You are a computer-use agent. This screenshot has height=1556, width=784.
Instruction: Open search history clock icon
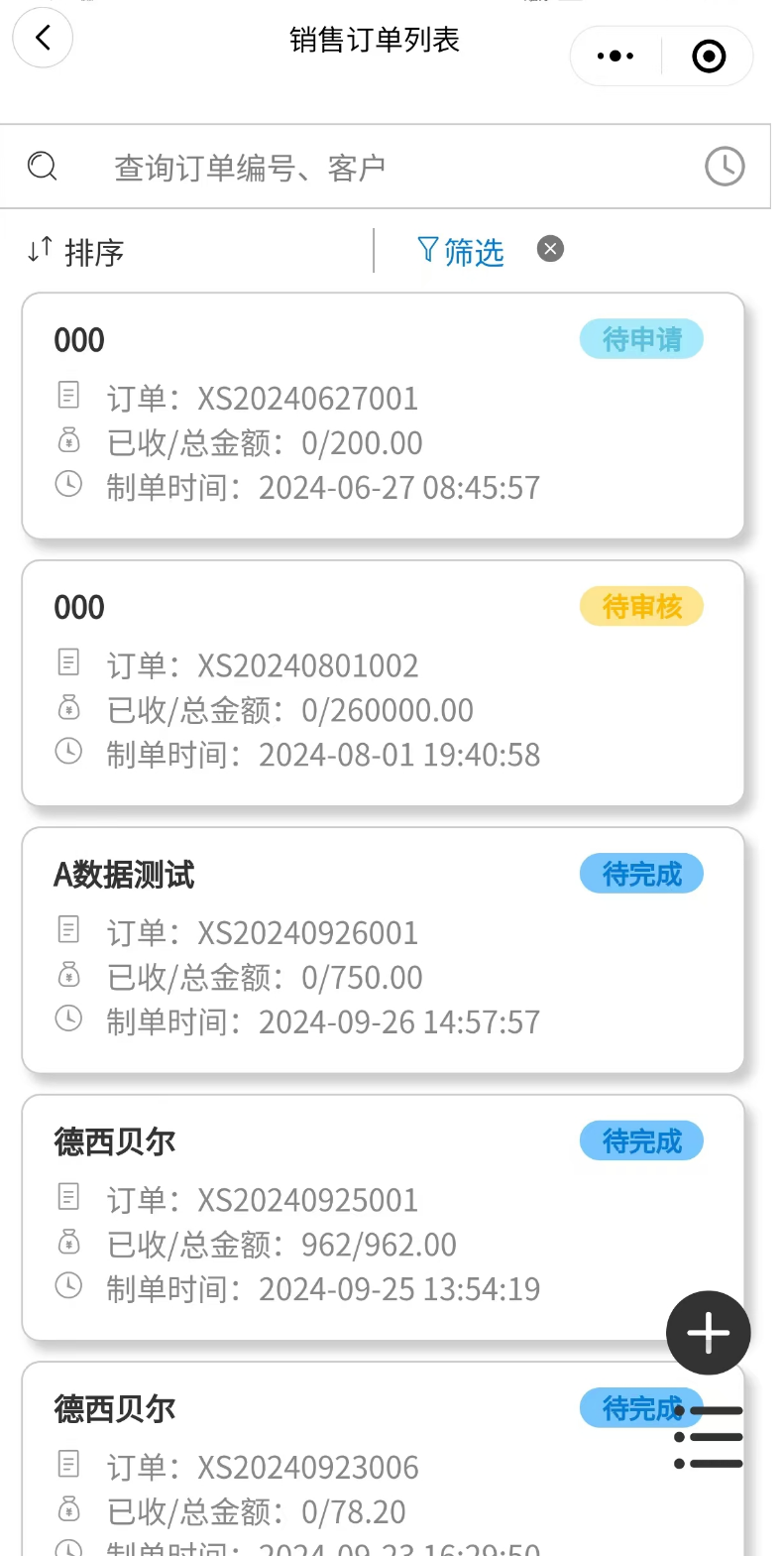[725, 167]
